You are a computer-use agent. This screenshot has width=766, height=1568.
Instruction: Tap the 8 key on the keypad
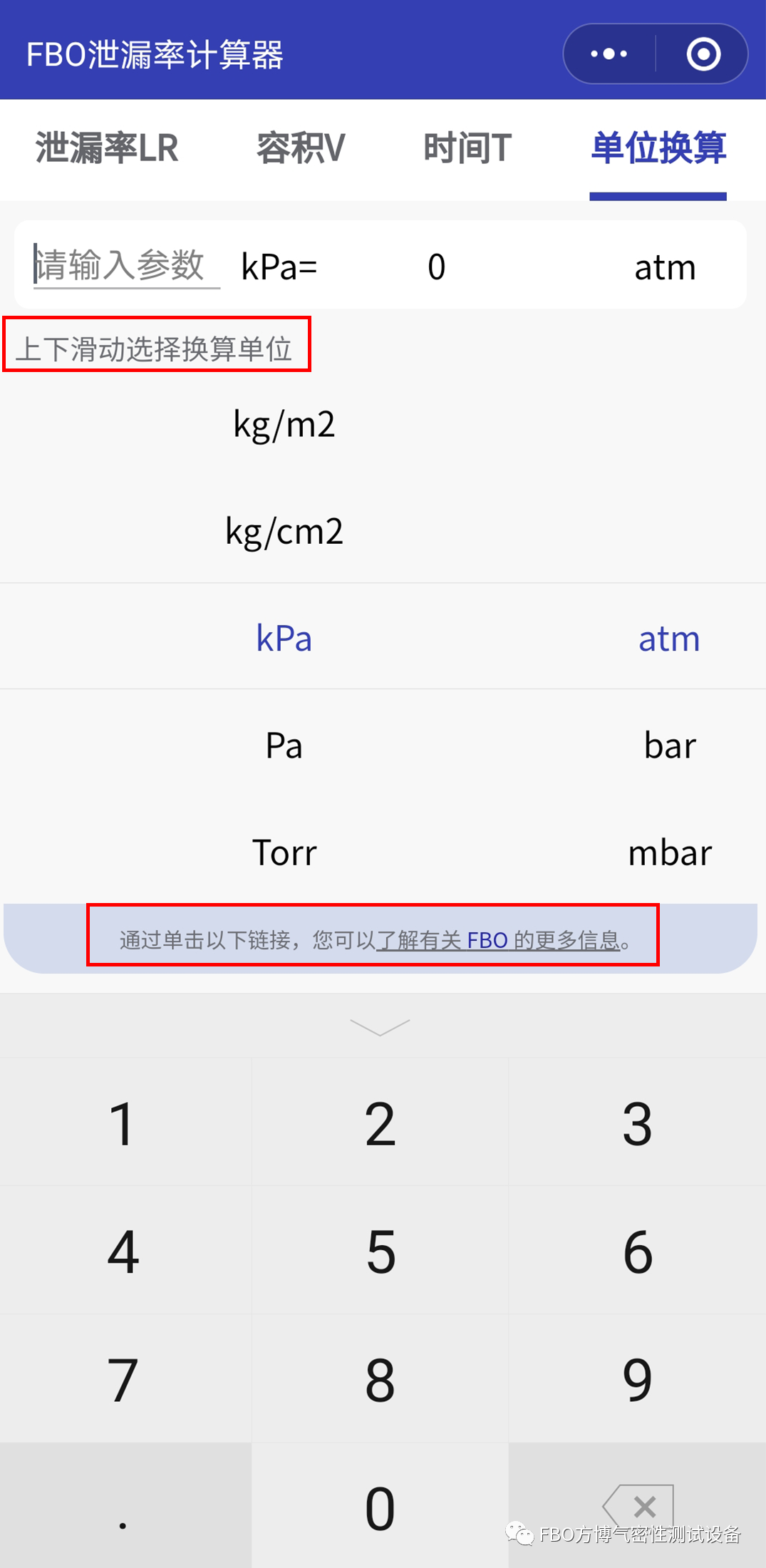[381, 1380]
